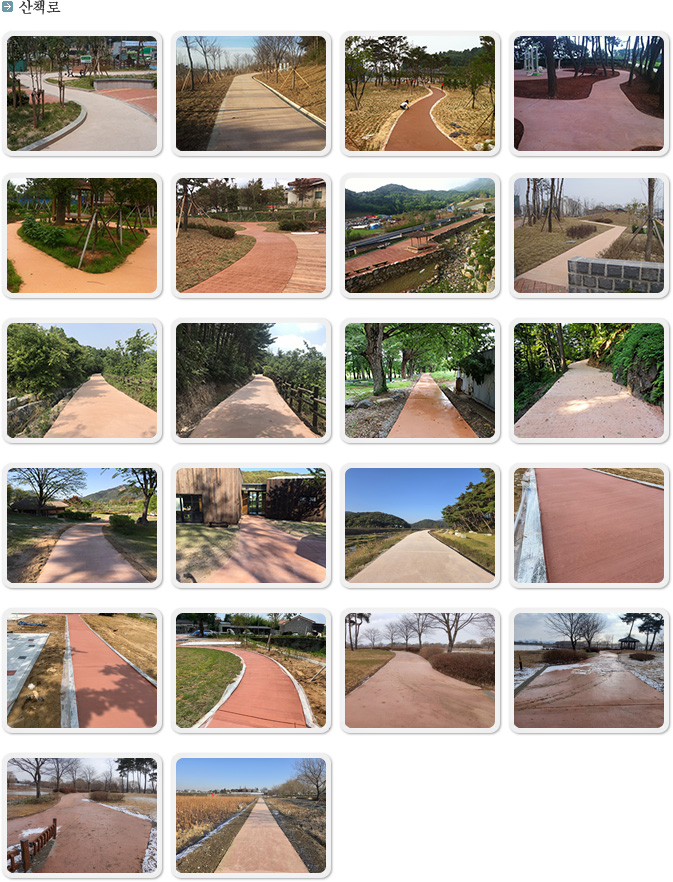673x882 pixels.
Task: View the red brick path curving near a house
Action: [x=251, y=237]
